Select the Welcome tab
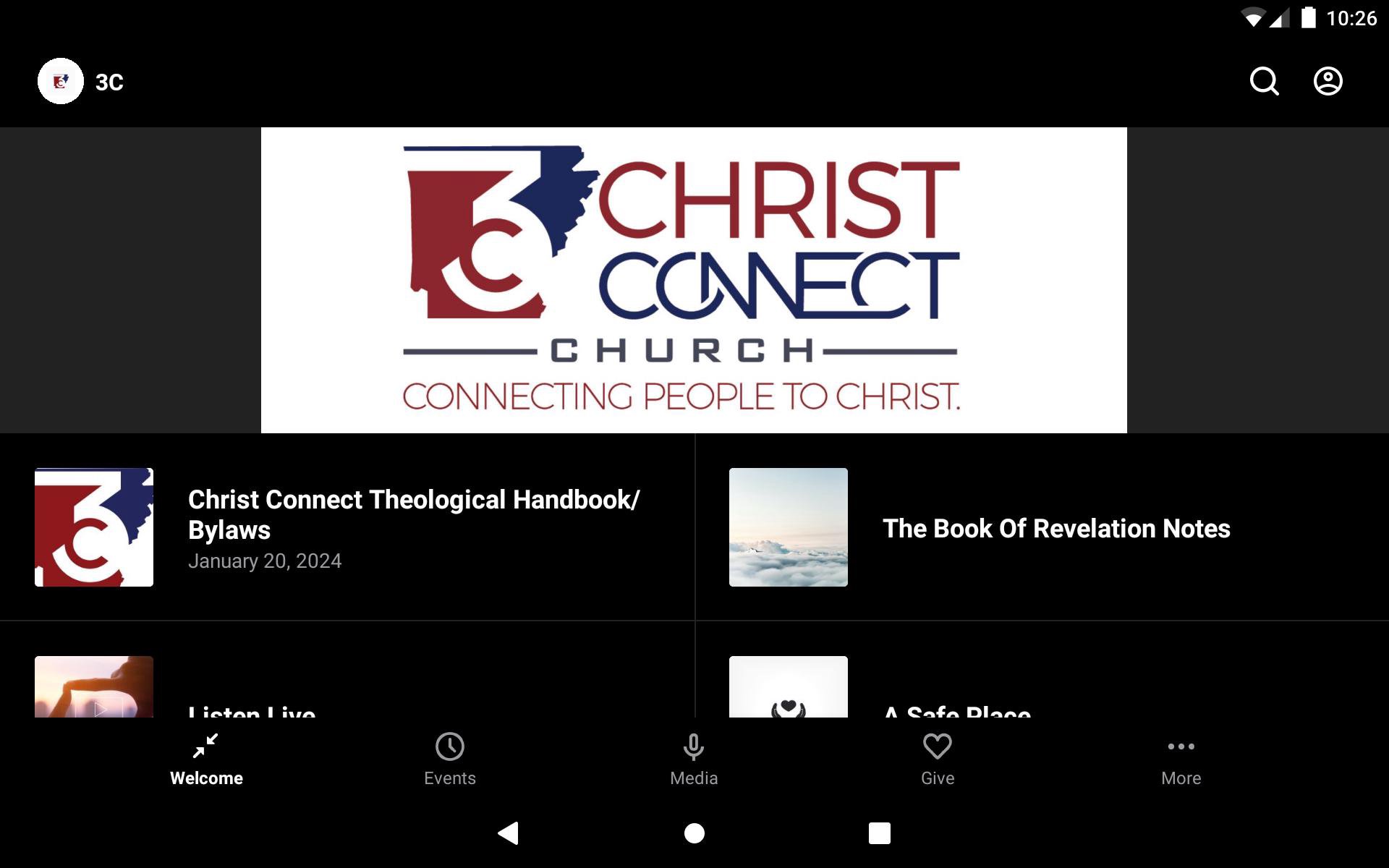 (x=206, y=759)
